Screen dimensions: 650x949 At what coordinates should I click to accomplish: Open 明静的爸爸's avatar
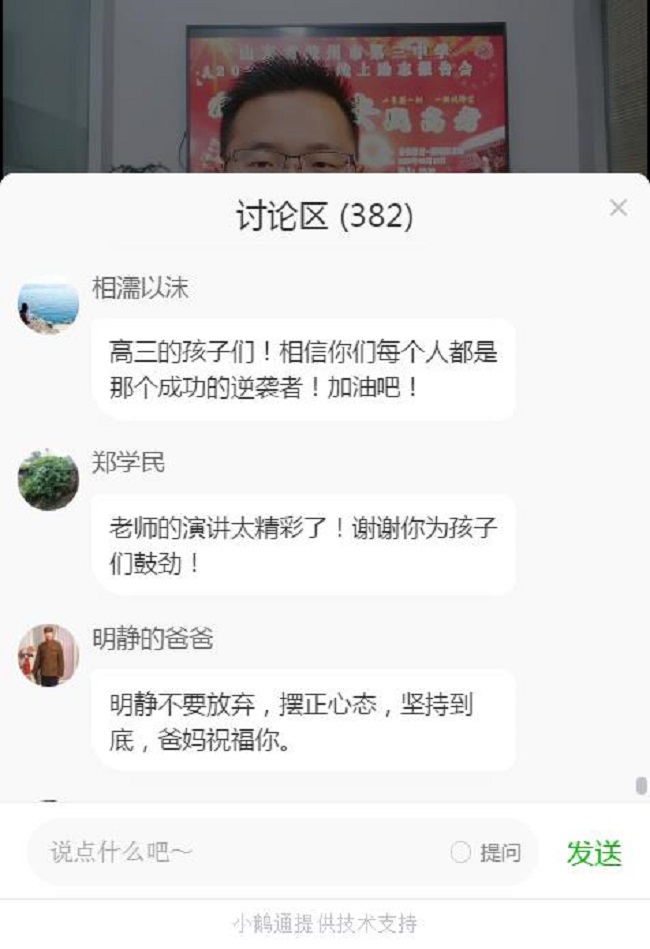tap(48, 655)
